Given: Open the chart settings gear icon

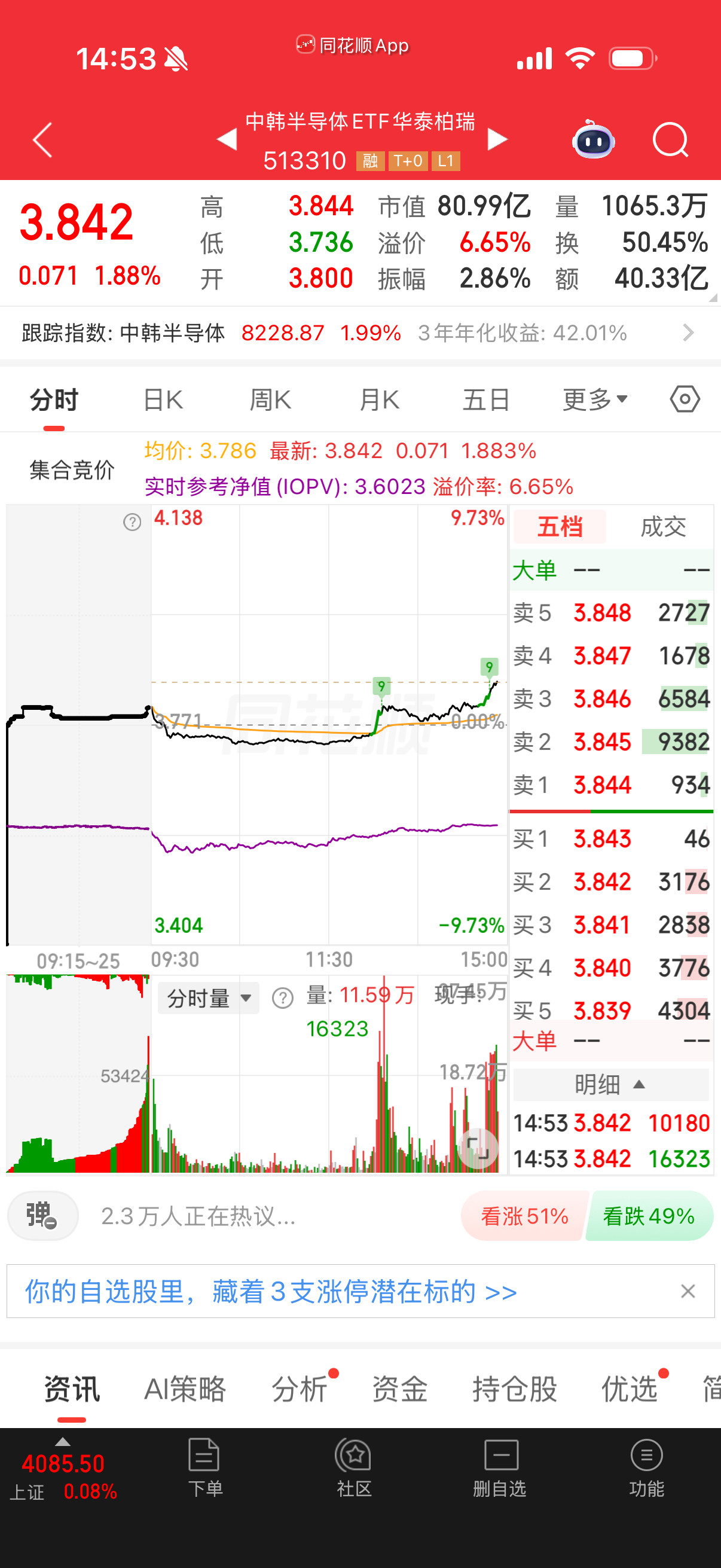Looking at the screenshot, I should 685,399.
